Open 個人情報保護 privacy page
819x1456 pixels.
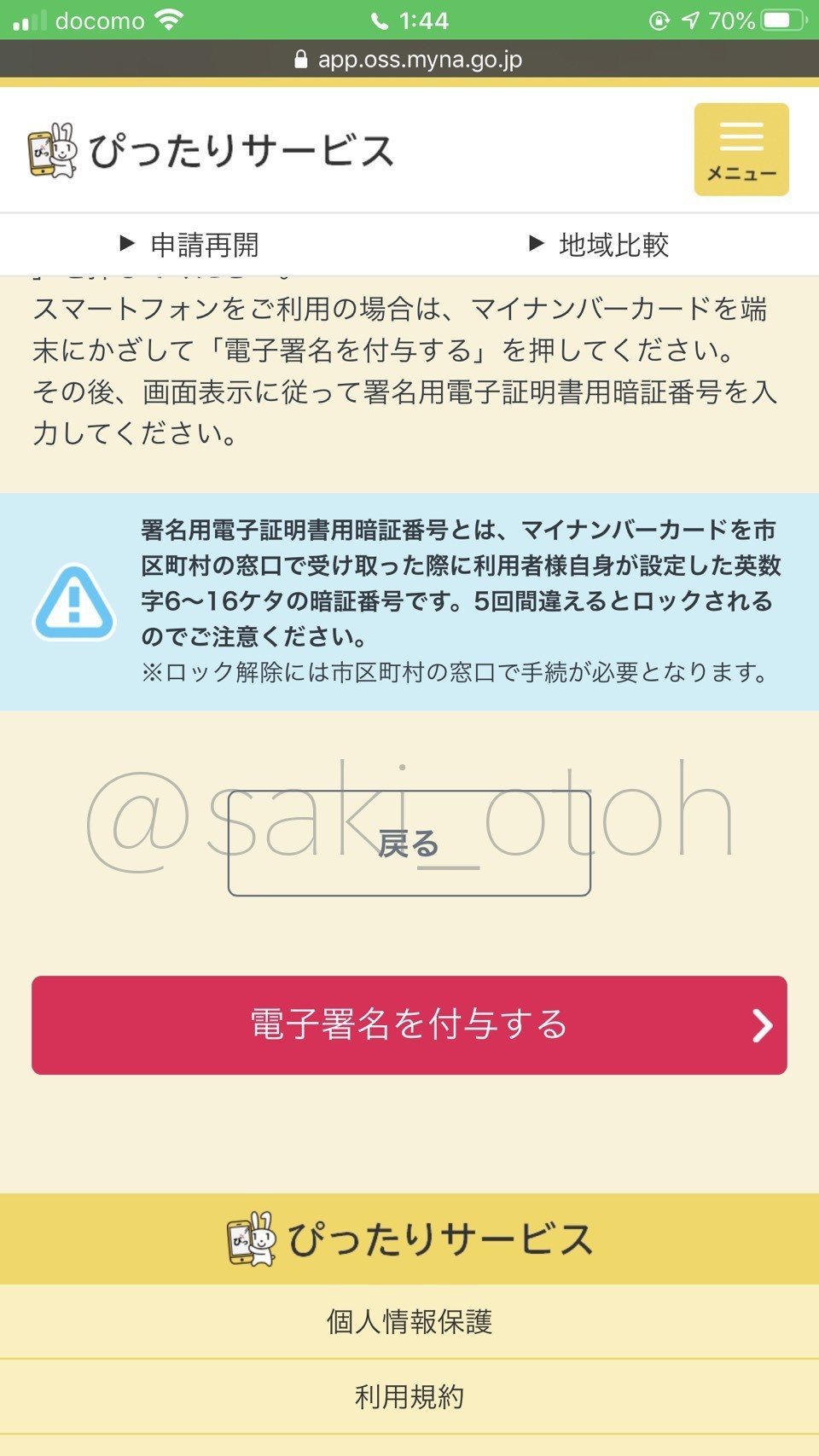[x=409, y=1321]
